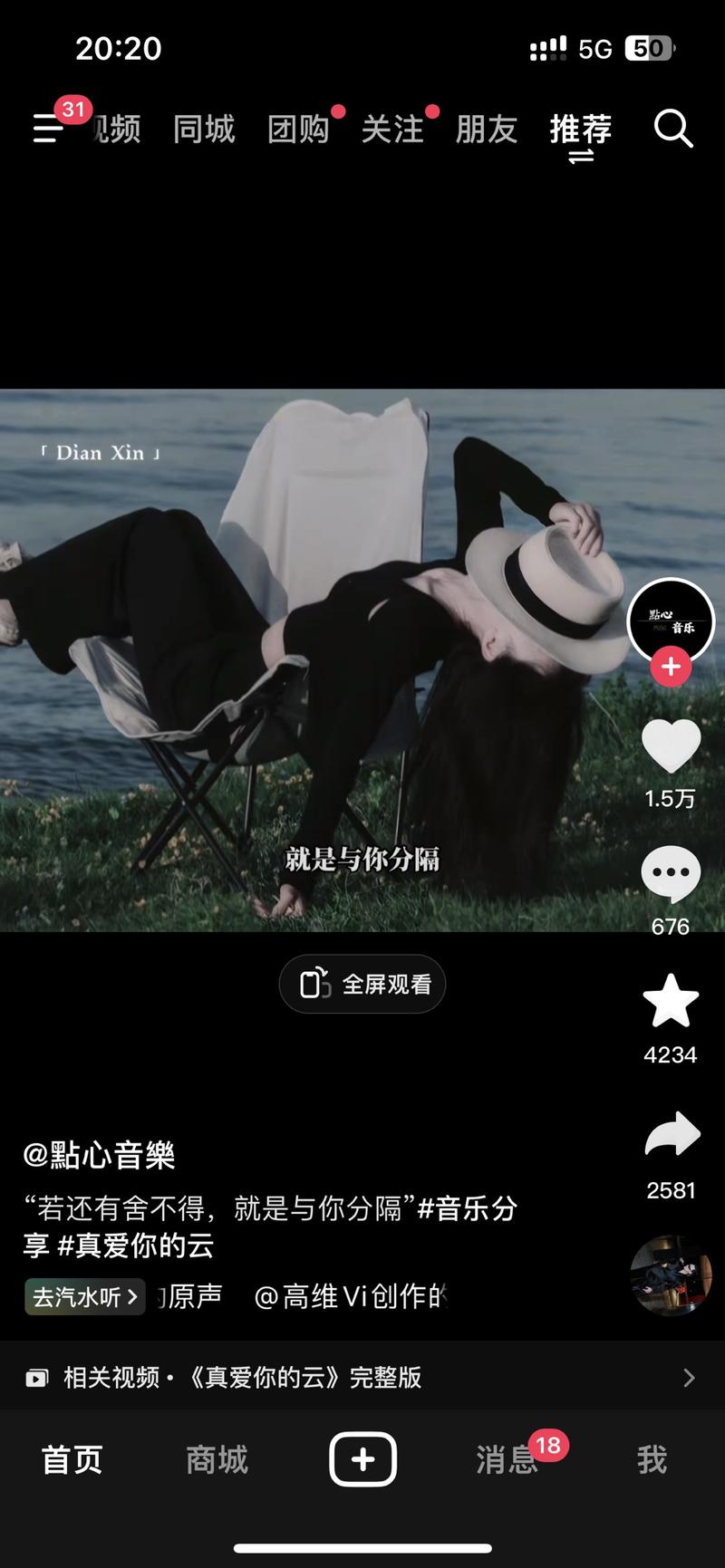
Task: Share this video via arrow icon
Action: tap(672, 1135)
